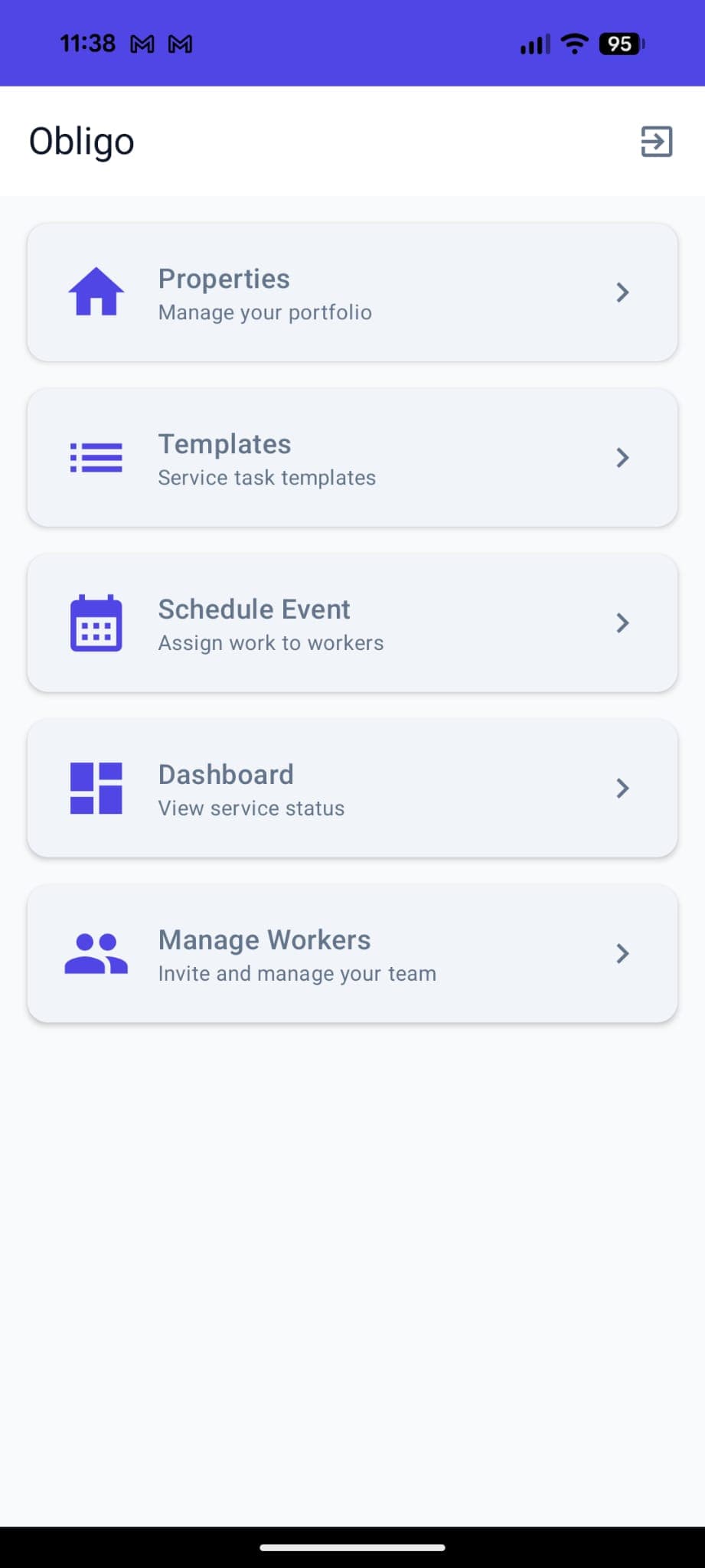The width and height of the screenshot is (705, 1568).
Task: Select the Templates list icon
Action: [96, 457]
